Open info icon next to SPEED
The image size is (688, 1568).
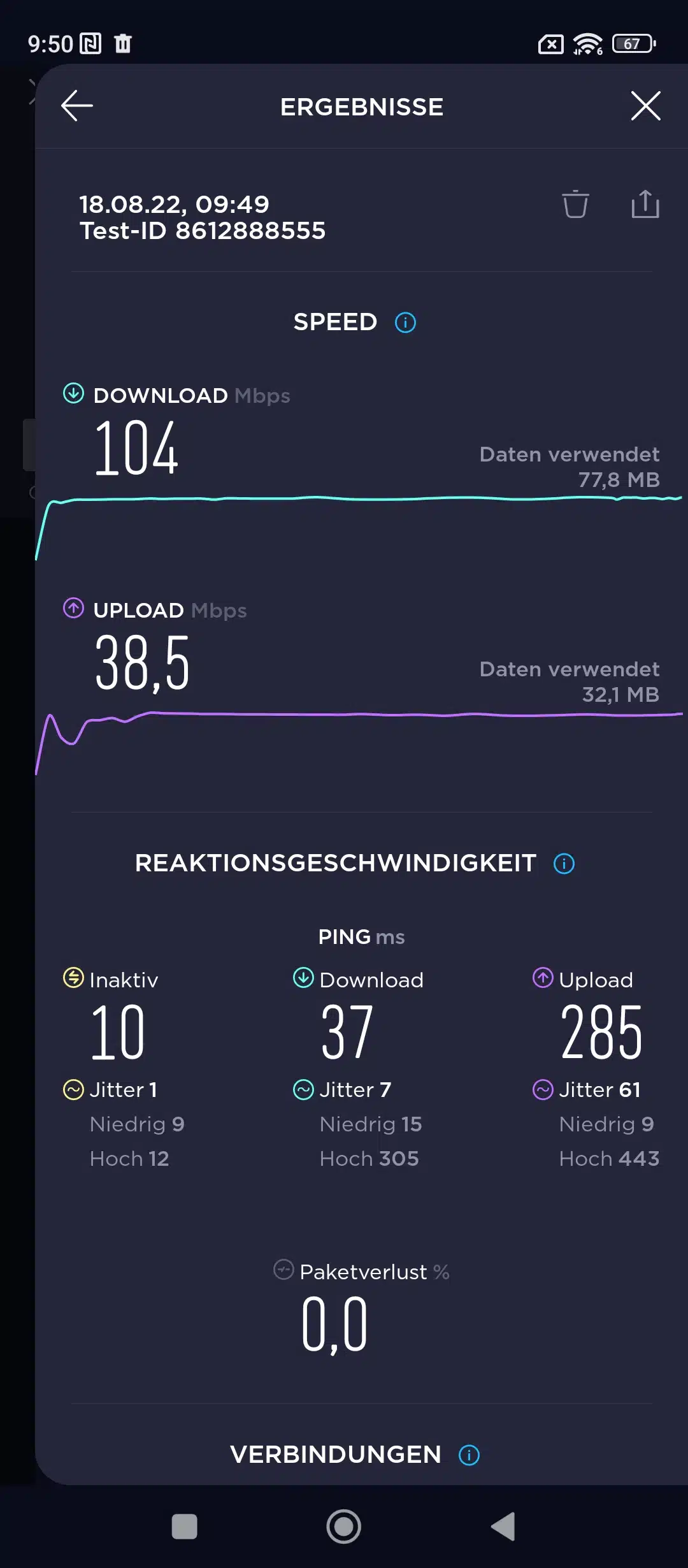(x=405, y=323)
